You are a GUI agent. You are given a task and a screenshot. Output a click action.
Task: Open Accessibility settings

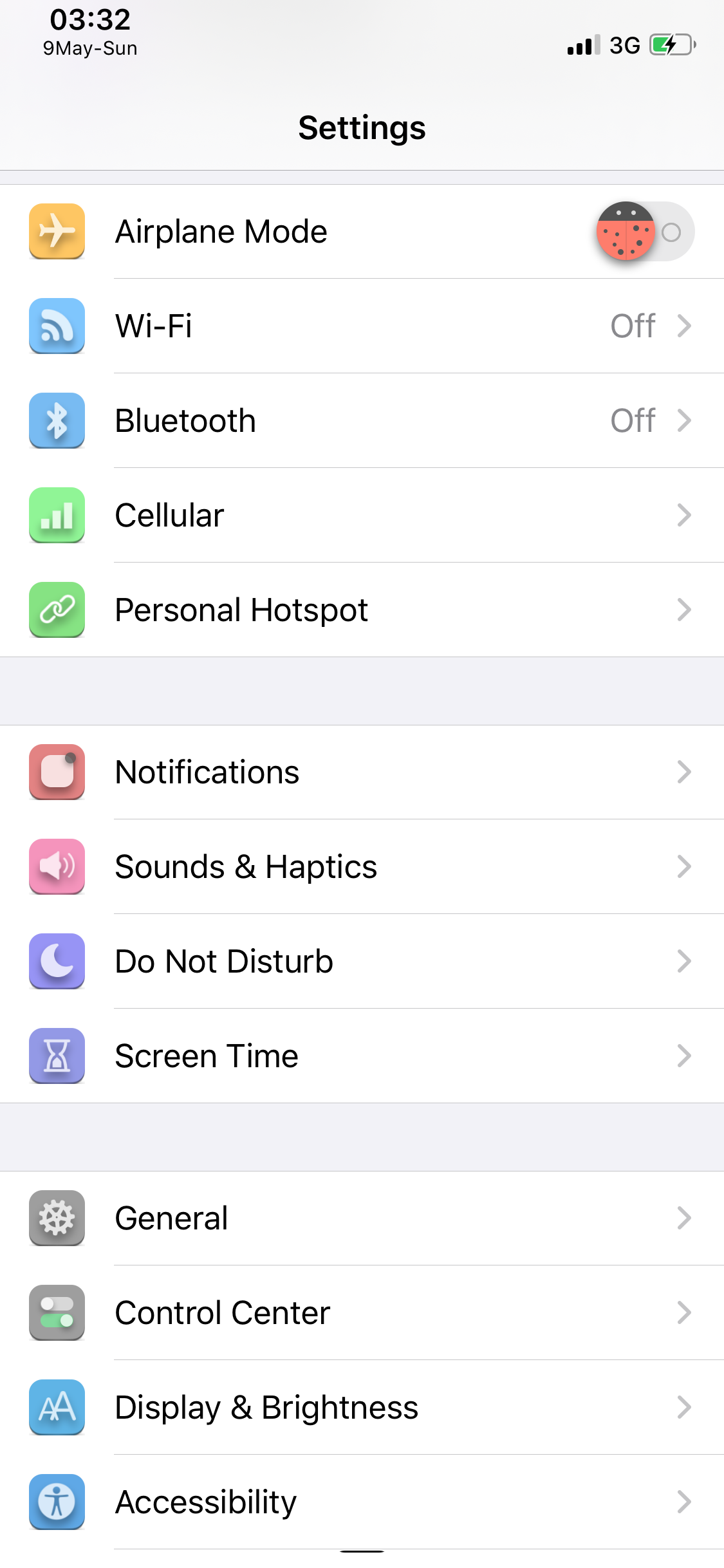coord(362,1502)
